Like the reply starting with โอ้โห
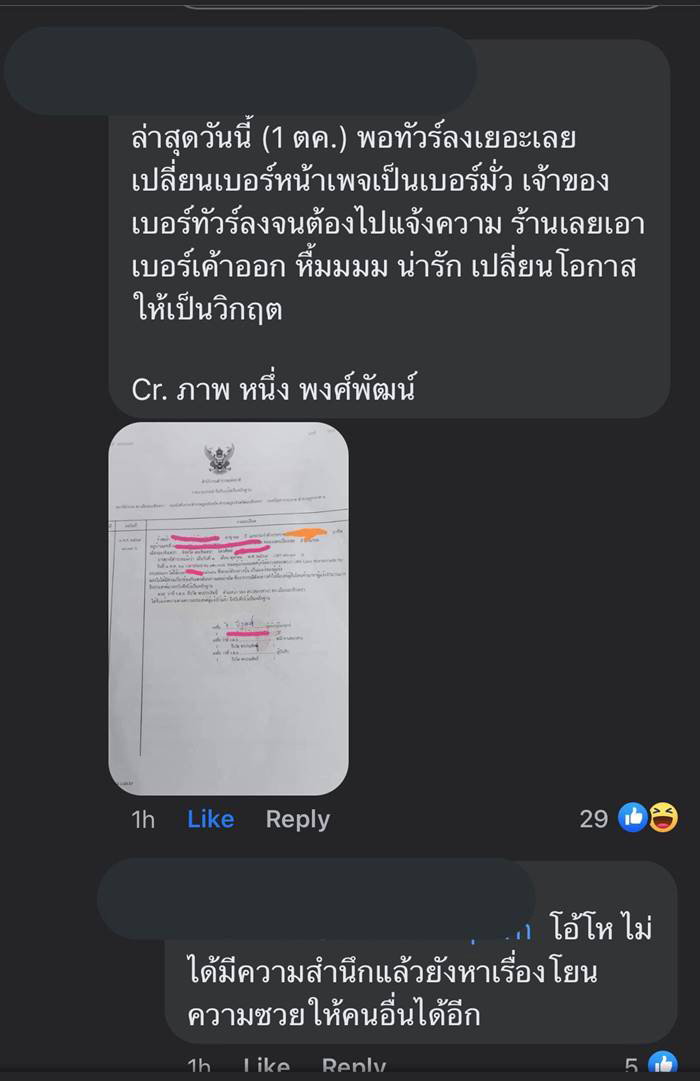This screenshot has height=1081, width=700. pyautogui.click(x=266, y=1068)
